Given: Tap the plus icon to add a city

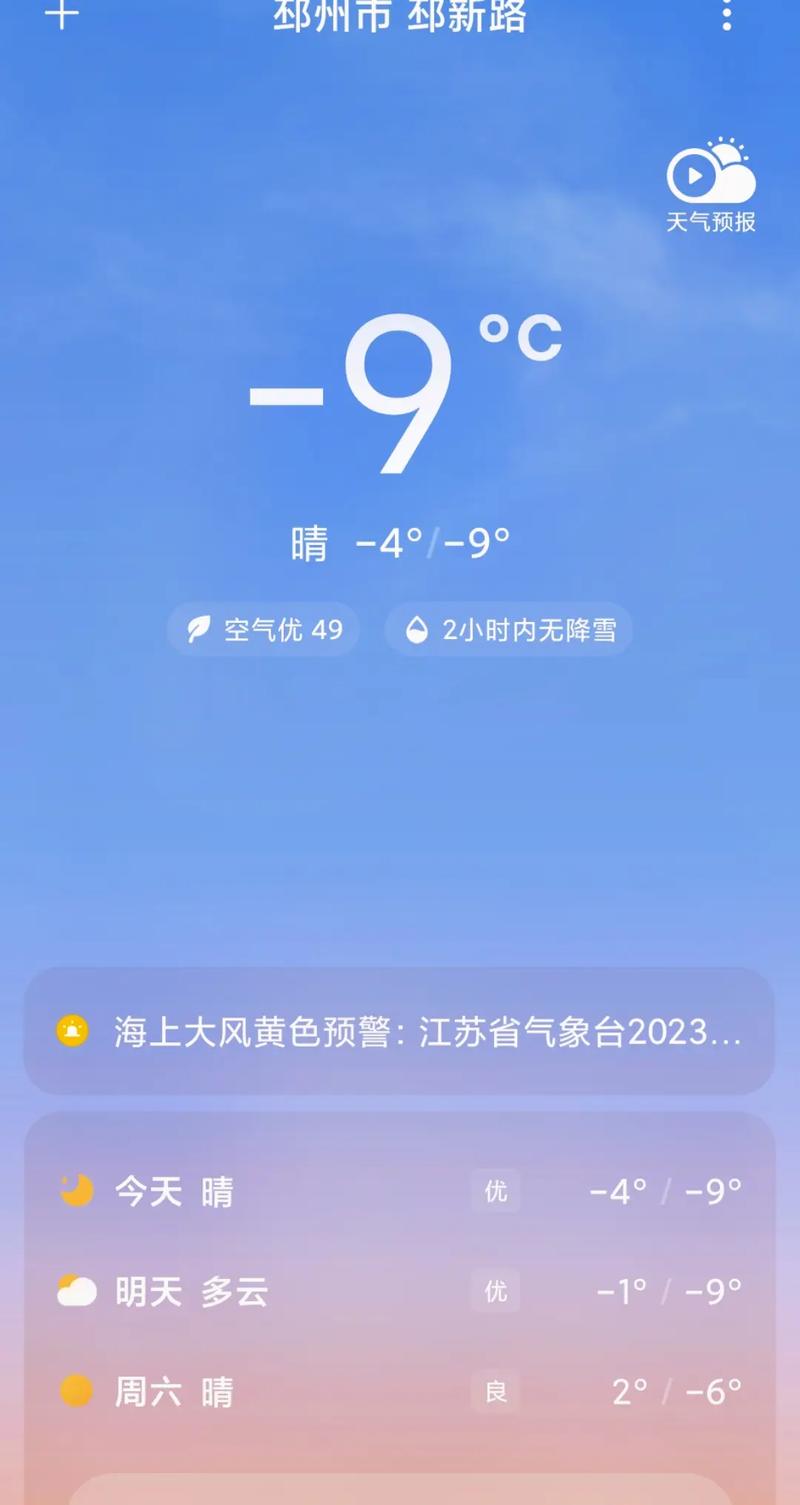Looking at the screenshot, I should click(x=62, y=15).
